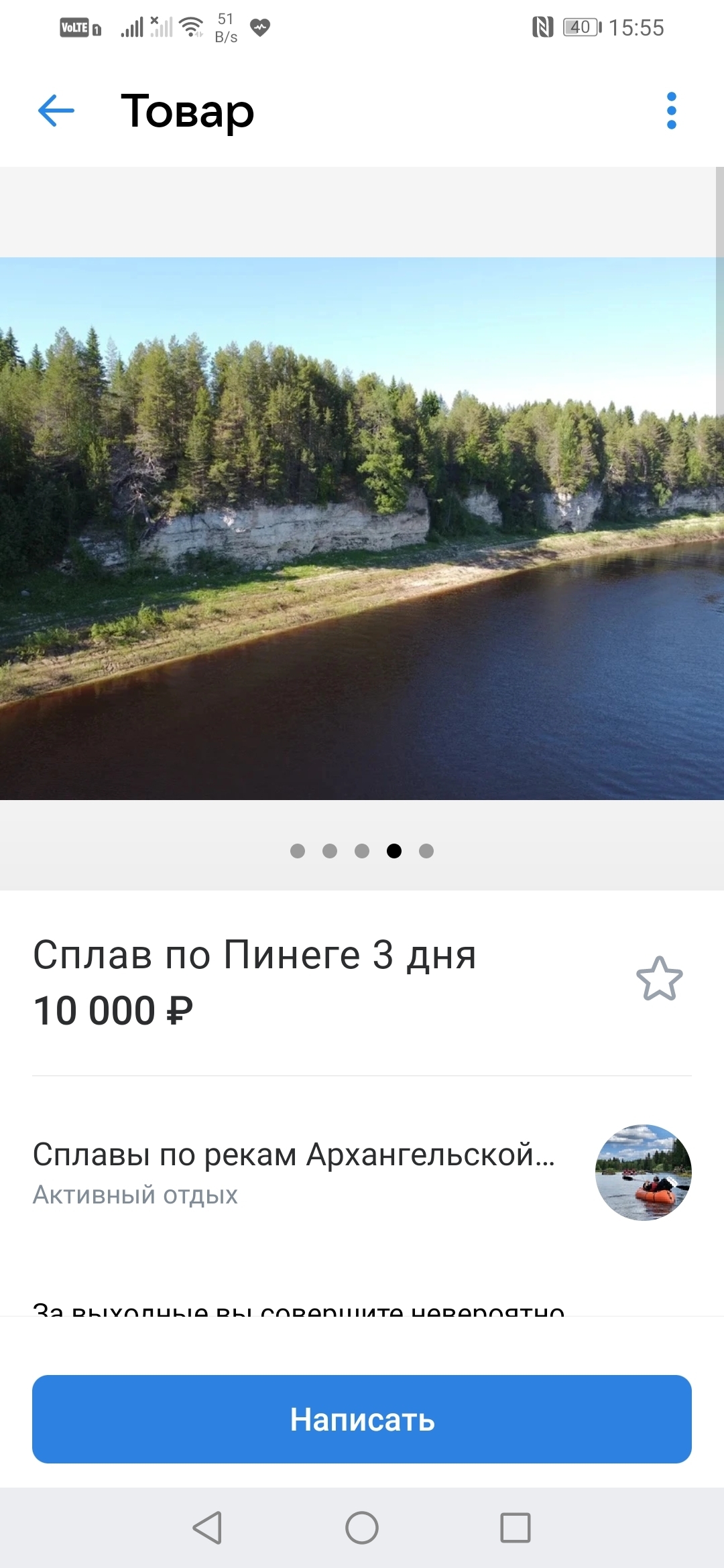Open recent apps from the navigation bar
Screen dimensions: 724x1568
[x=515, y=1528]
